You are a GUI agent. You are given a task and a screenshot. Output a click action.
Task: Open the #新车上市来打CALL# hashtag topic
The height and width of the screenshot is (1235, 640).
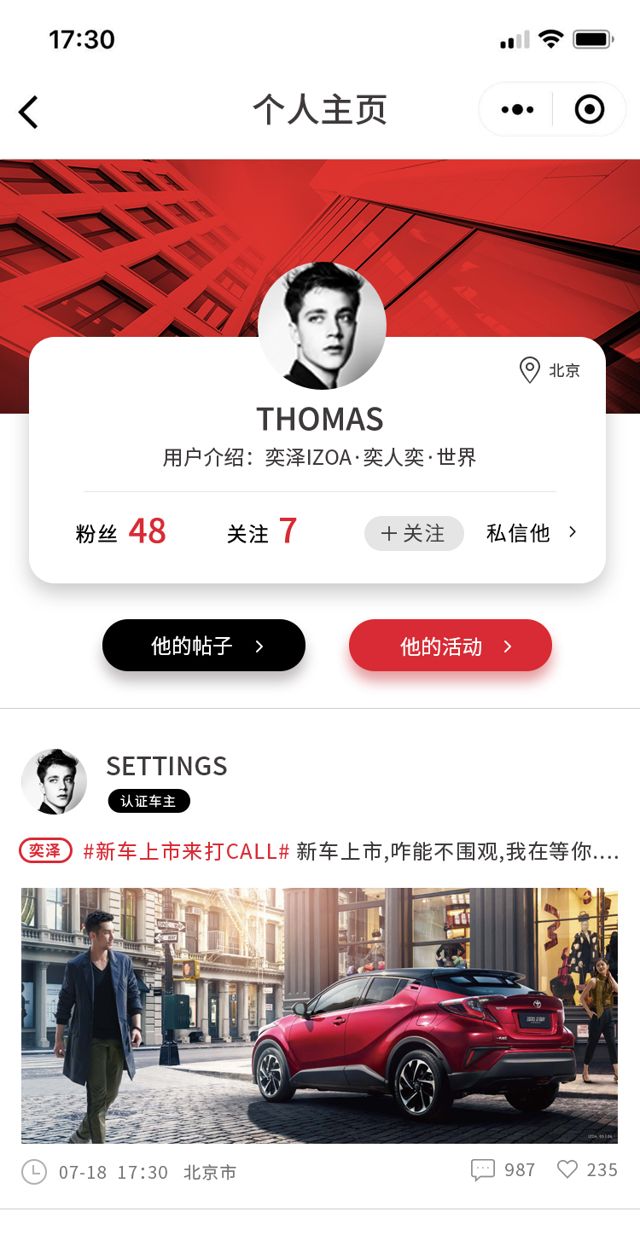point(186,852)
